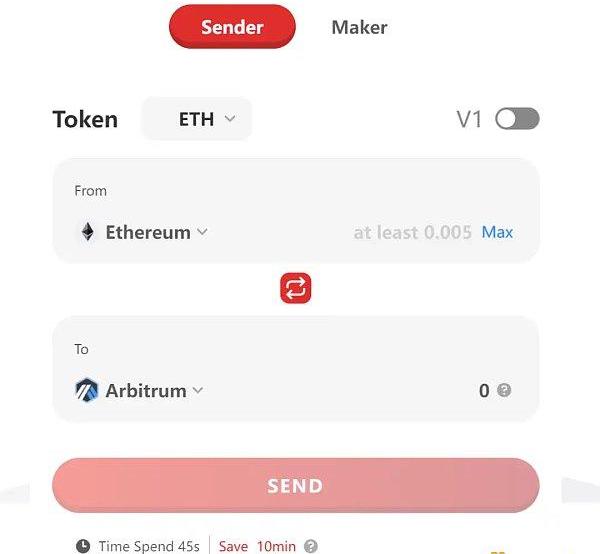Switch to the Sender tab
This screenshot has height=554, width=600.
[232, 27]
